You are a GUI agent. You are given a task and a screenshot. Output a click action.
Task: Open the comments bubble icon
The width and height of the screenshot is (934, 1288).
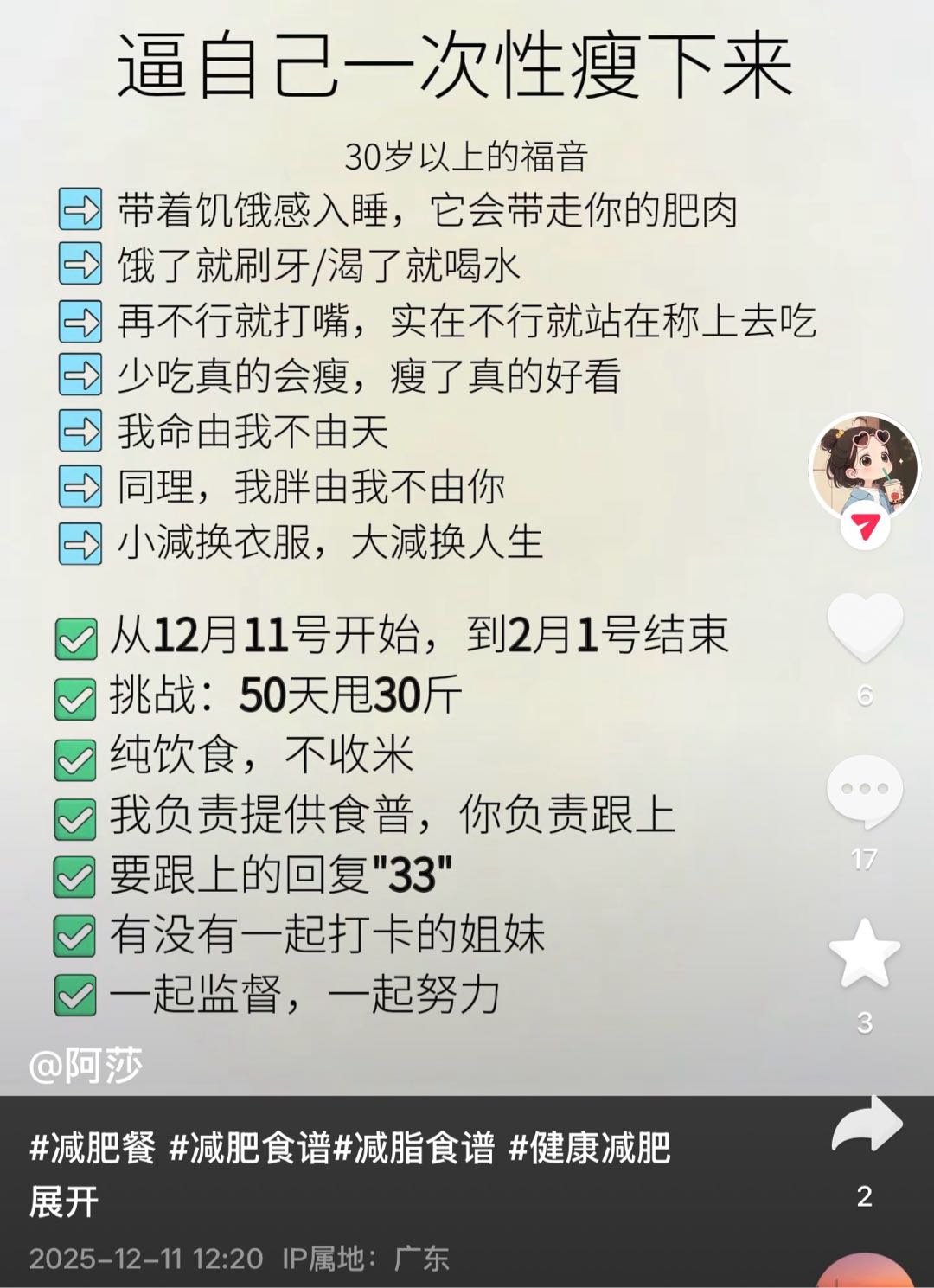[864, 789]
